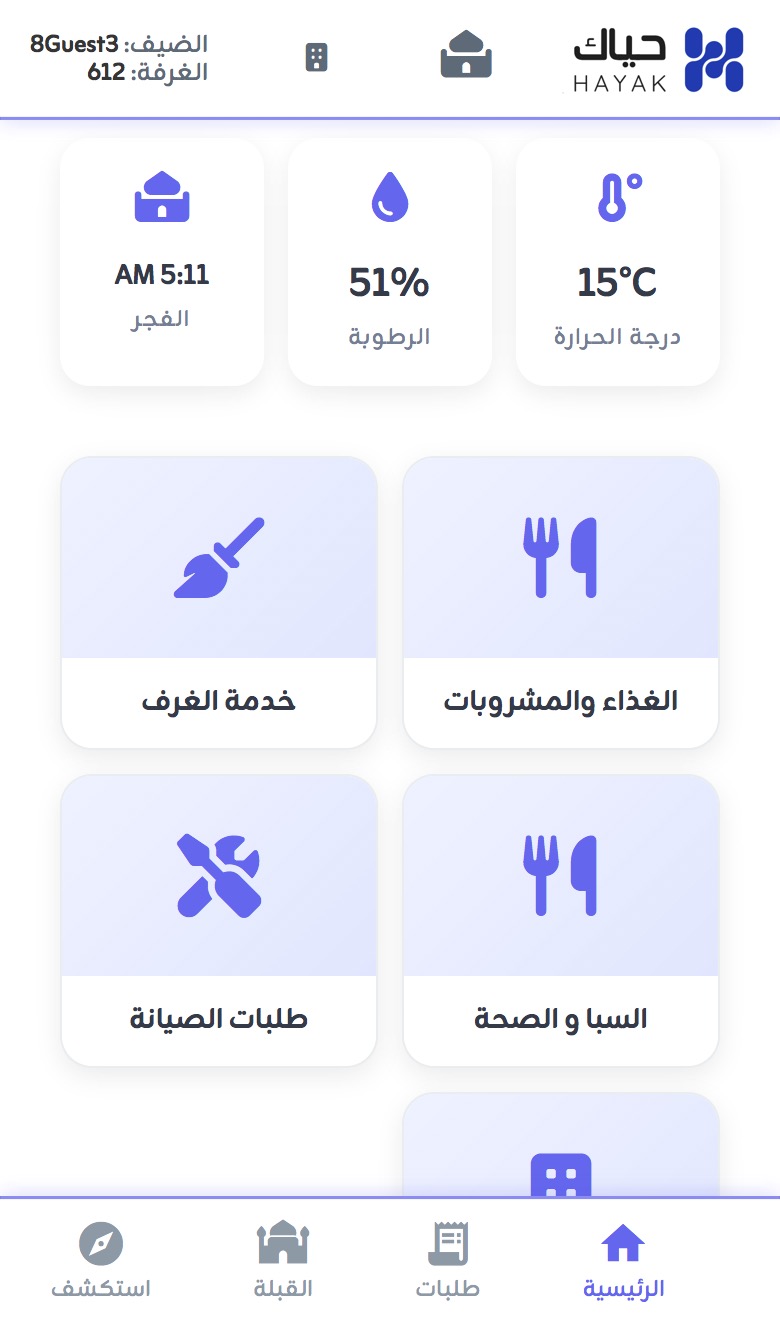Open the Food and Beverages (الغذاء والمشروبات) service icon
Screen dimensions: 780x1326
point(560,557)
